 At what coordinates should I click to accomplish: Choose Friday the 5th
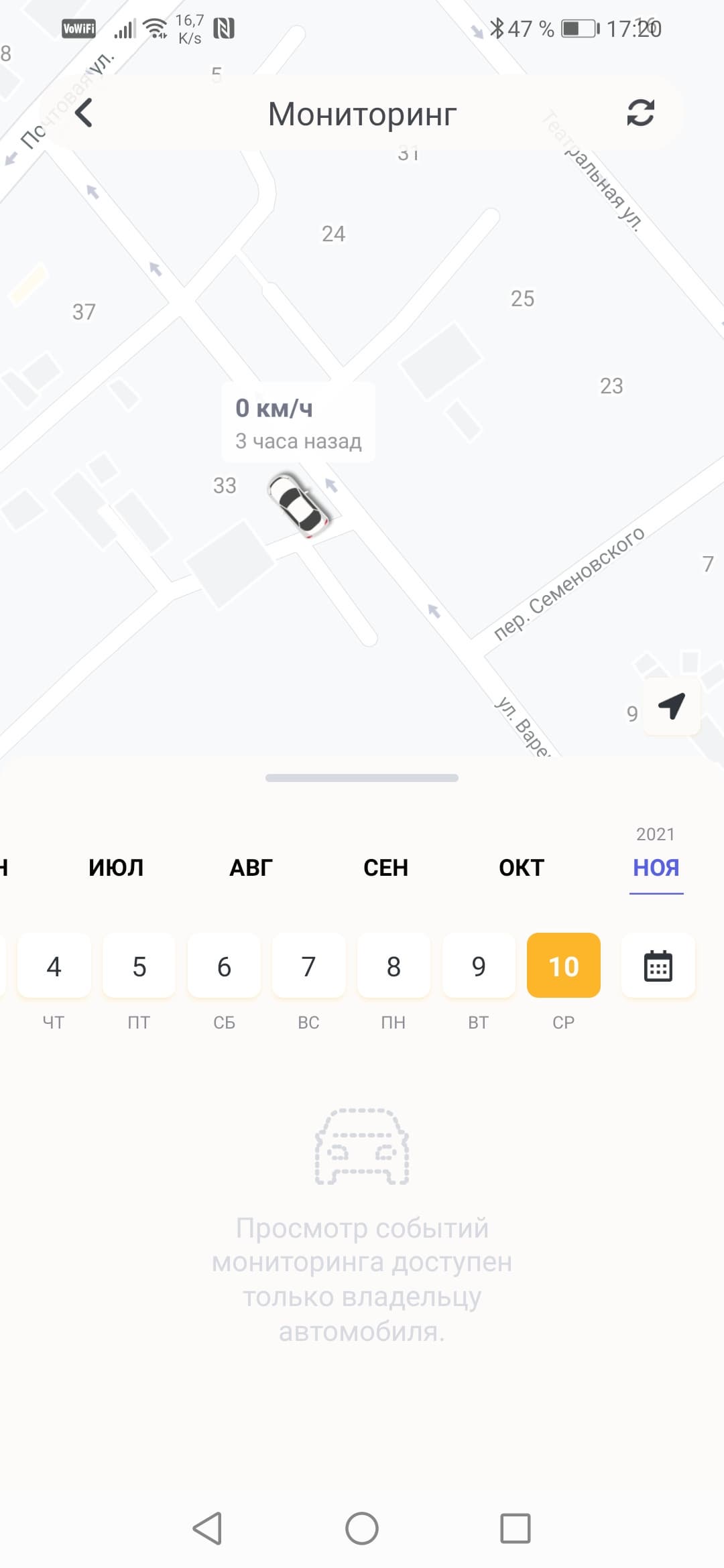tap(139, 966)
